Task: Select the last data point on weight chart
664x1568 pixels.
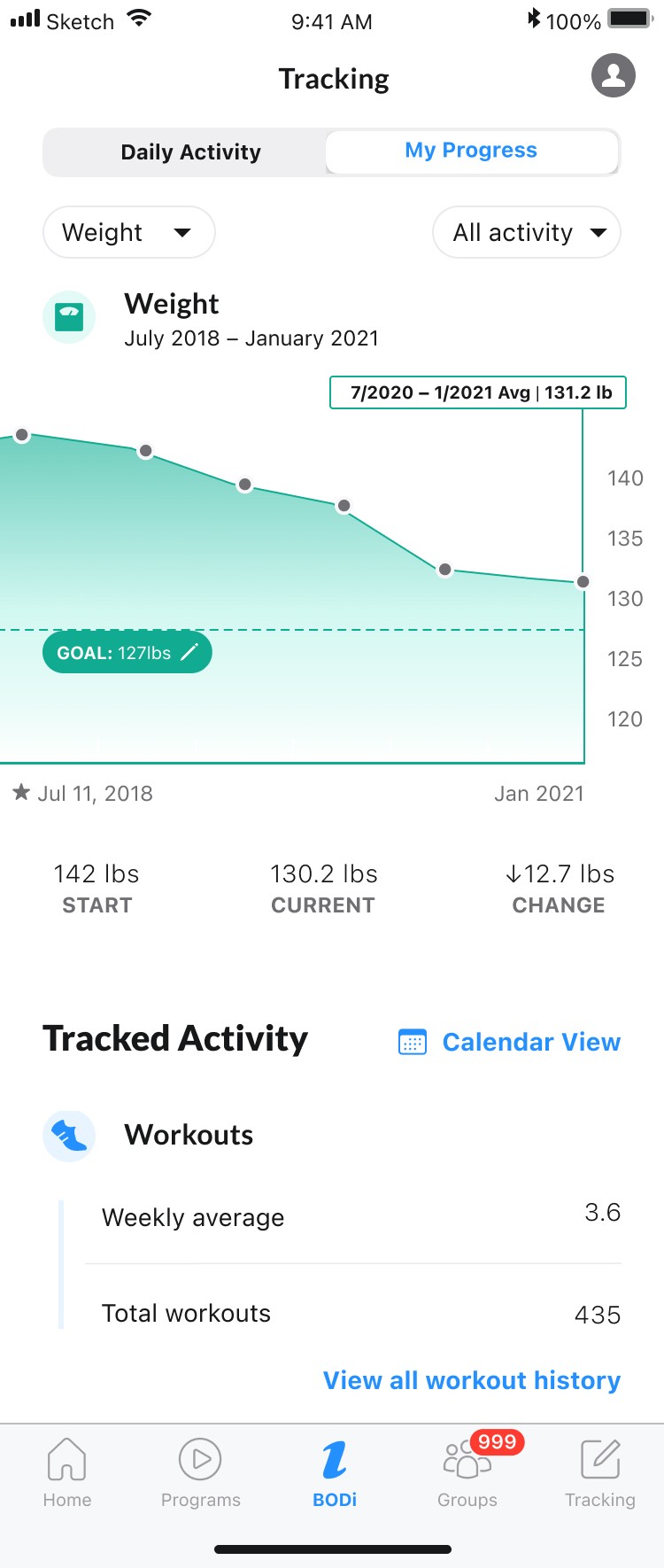Action: tap(583, 582)
